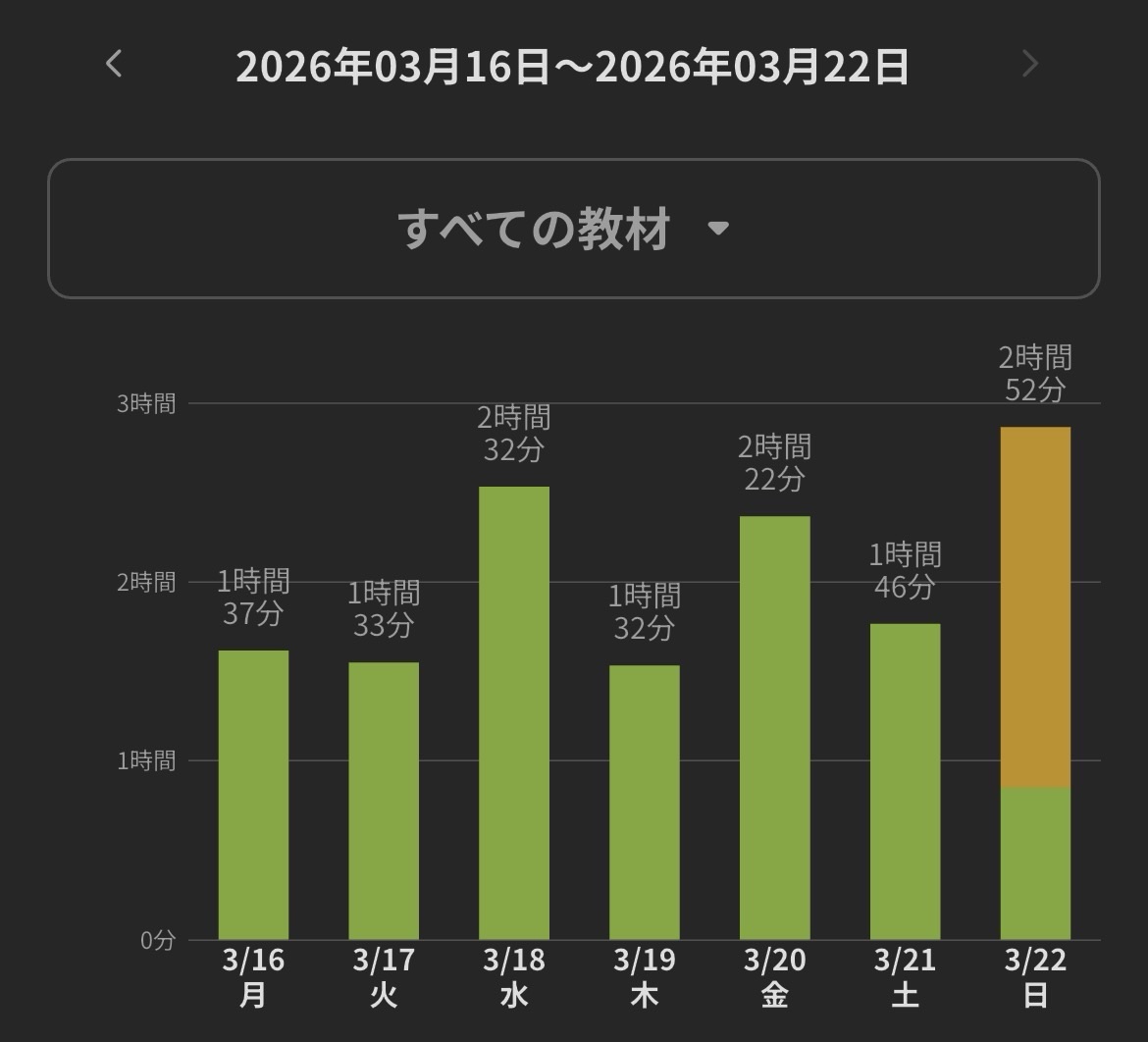
Task: Go to the next week
Action: point(1029,65)
